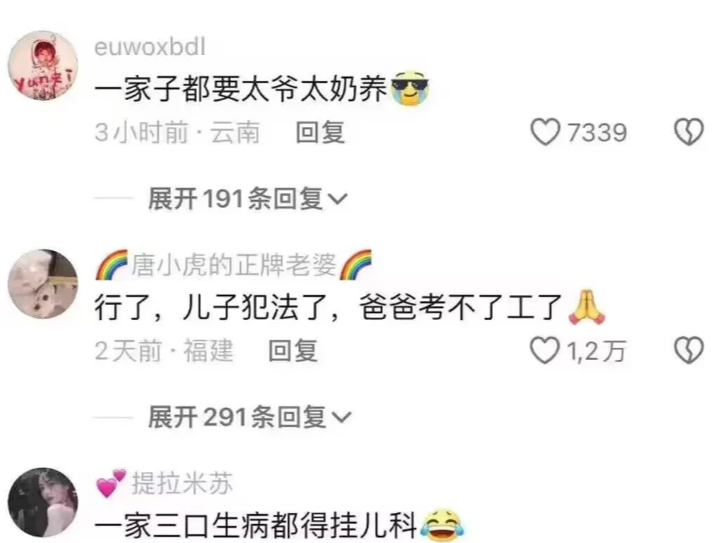Screen dimensions: 714x543
Task: Dislike euwoxbdl's comment with broken heart
Action: click(688, 132)
